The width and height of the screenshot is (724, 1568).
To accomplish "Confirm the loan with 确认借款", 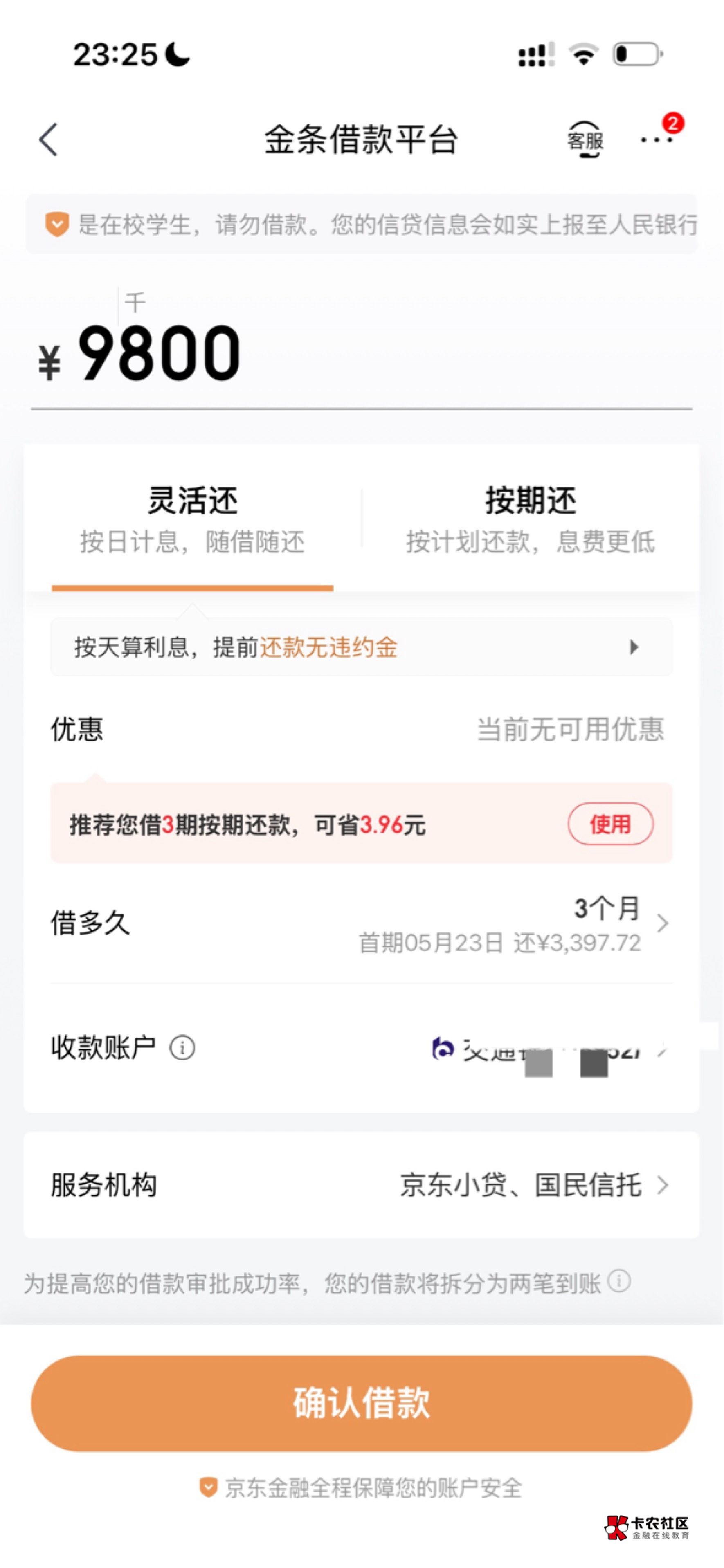I will 361,1403.
